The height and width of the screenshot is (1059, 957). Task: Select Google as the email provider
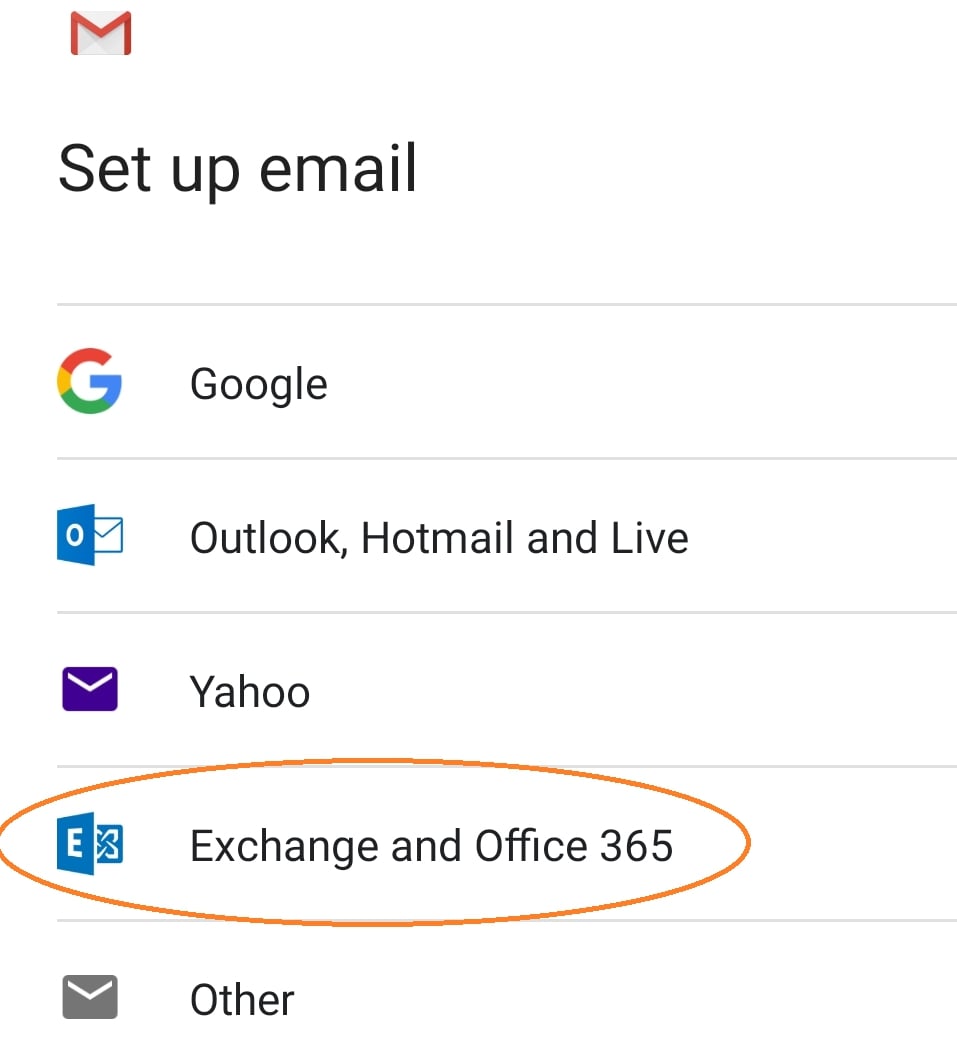[x=258, y=384]
